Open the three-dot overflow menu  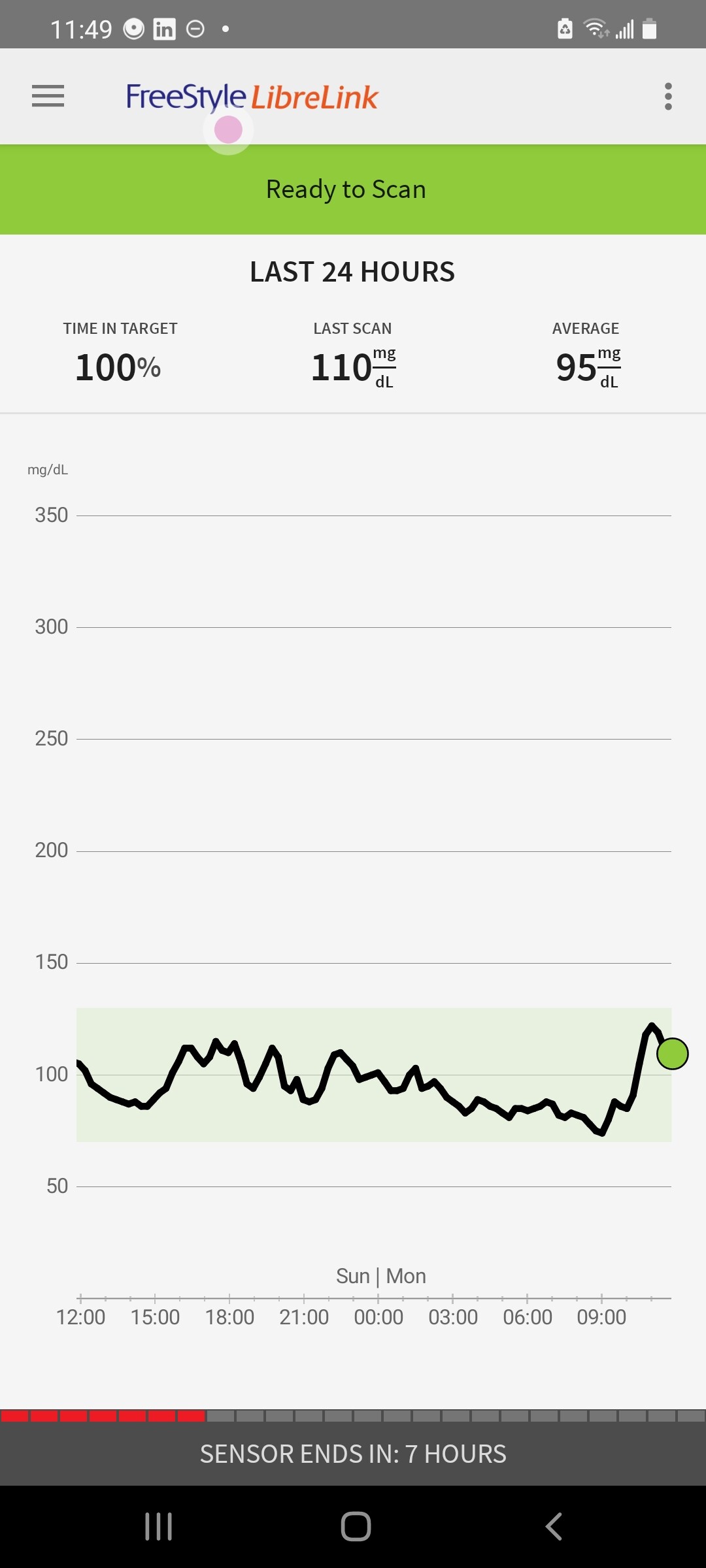[x=667, y=97]
